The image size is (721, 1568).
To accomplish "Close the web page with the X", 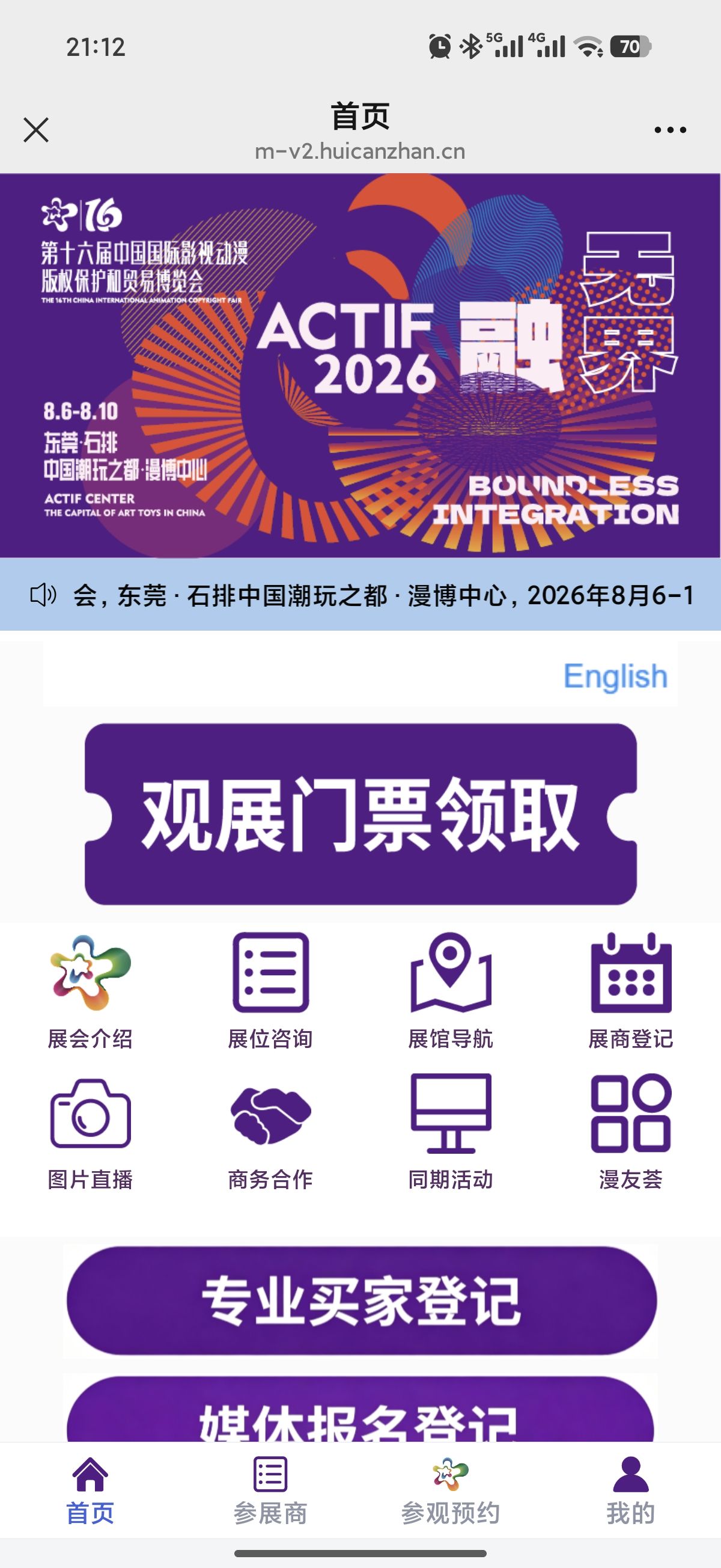I will coord(36,130).
